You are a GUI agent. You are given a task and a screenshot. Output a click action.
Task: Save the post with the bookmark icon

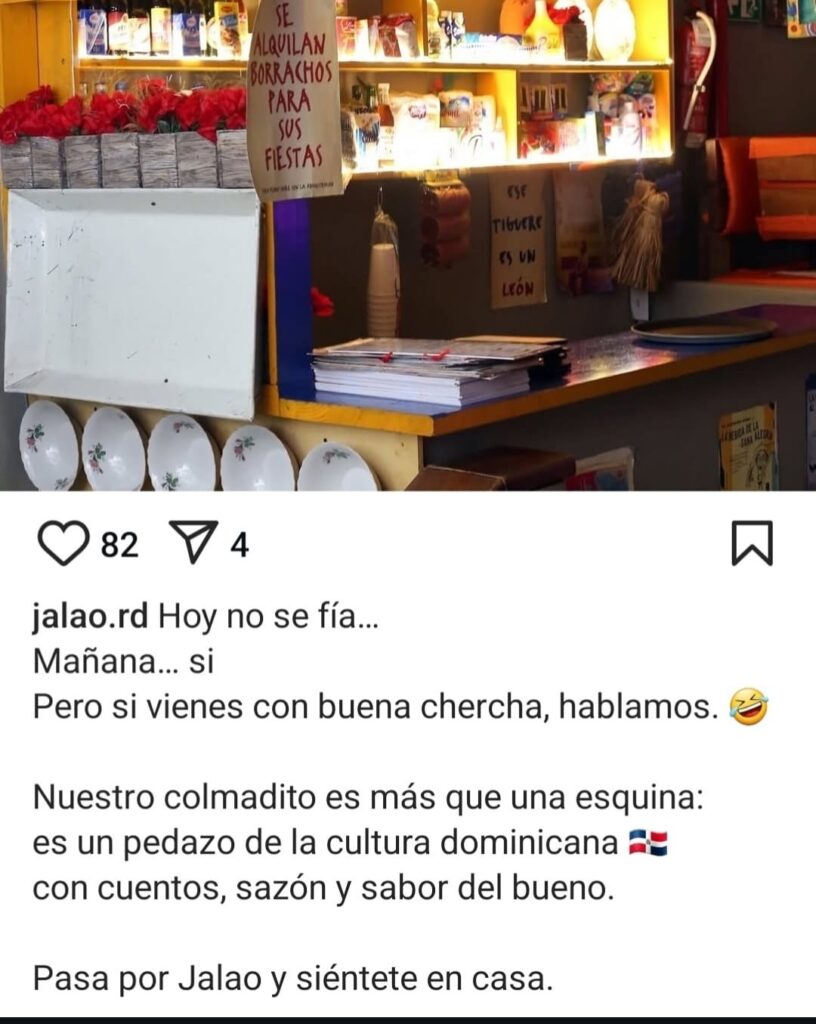coord(751,544)
